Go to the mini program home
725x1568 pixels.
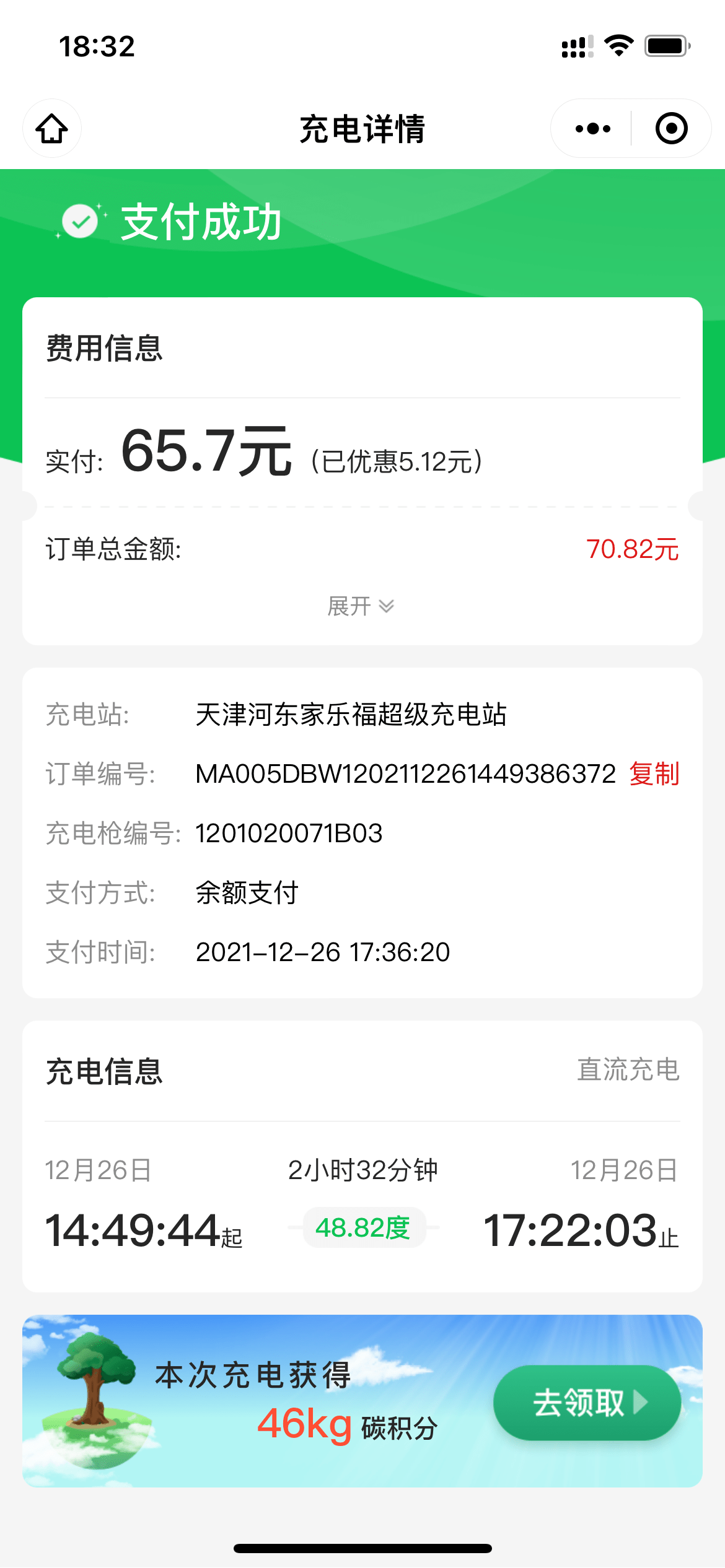pos(52,129)
